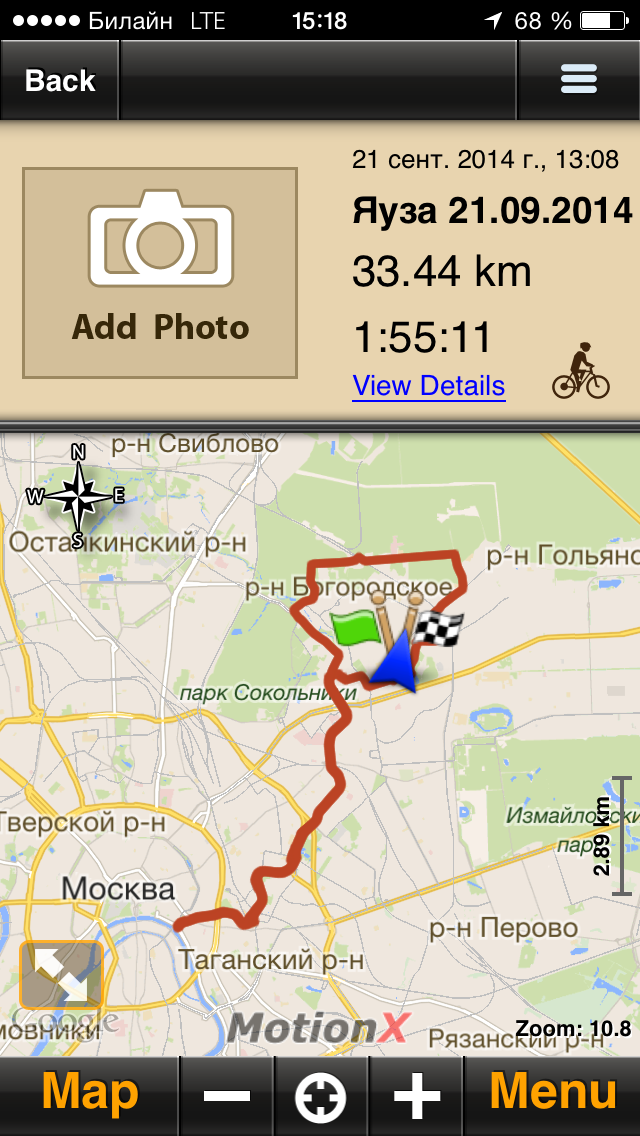
Task: Open the View Details link
Action: coord(428,385)
